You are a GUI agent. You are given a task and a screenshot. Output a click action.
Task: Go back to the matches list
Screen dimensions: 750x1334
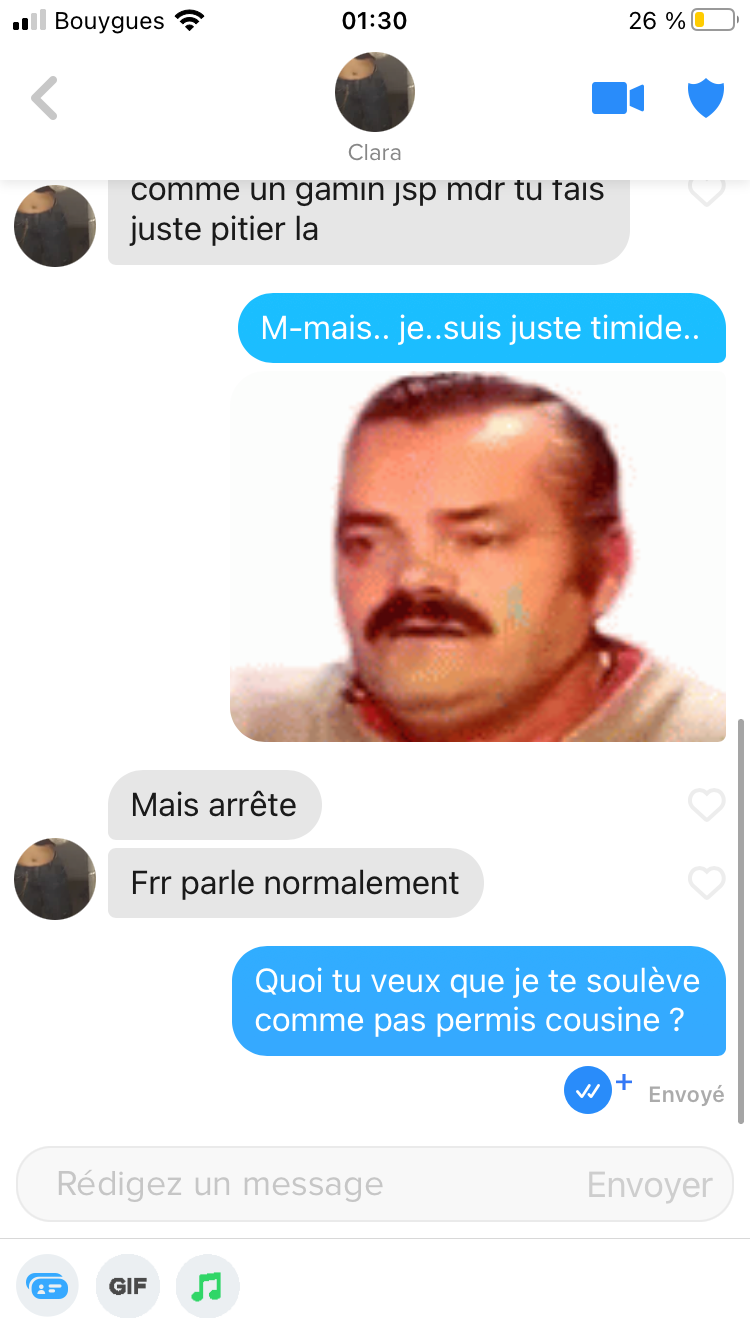coord(44,98)
